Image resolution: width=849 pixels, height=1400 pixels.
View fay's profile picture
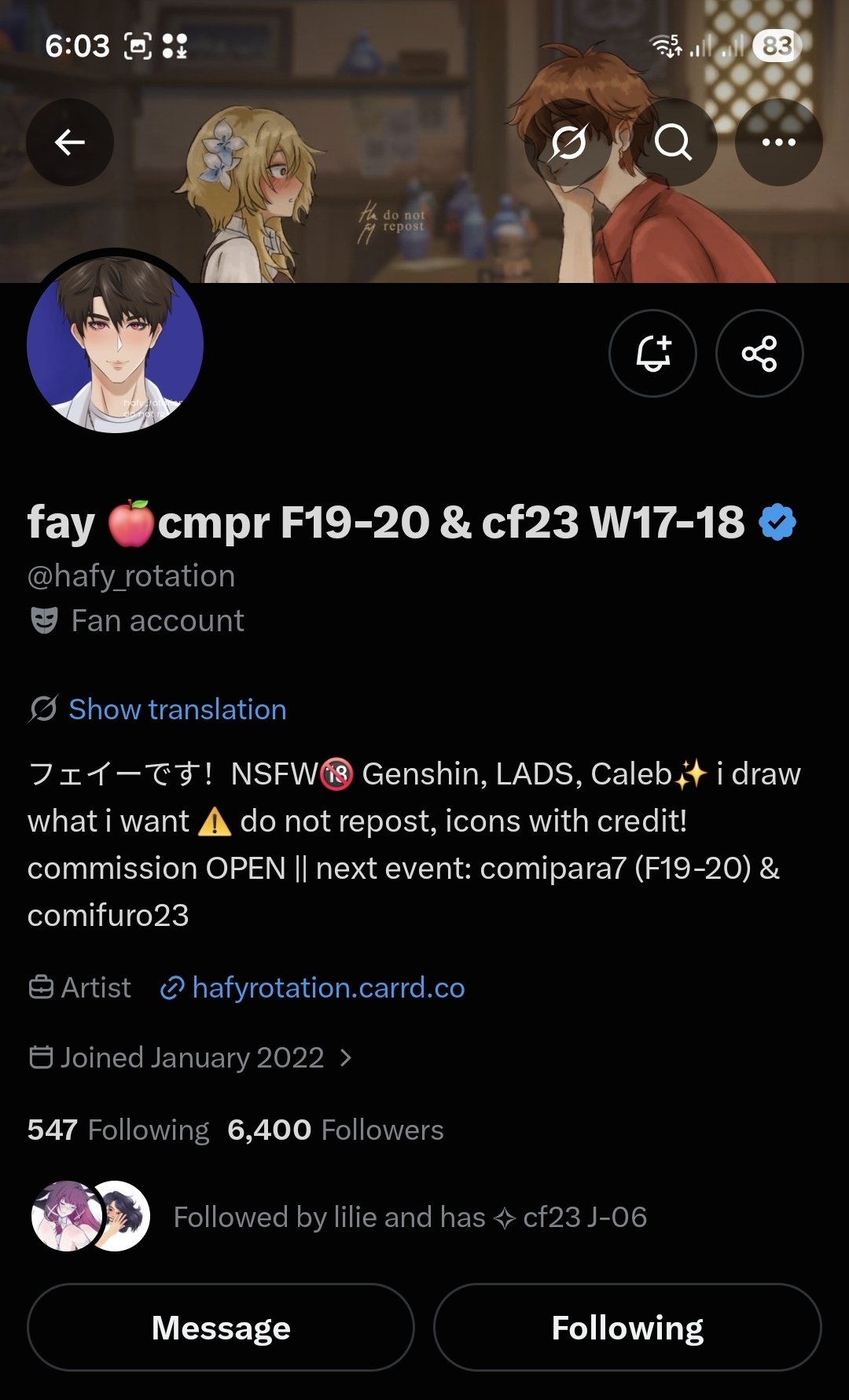click(116, 344)
